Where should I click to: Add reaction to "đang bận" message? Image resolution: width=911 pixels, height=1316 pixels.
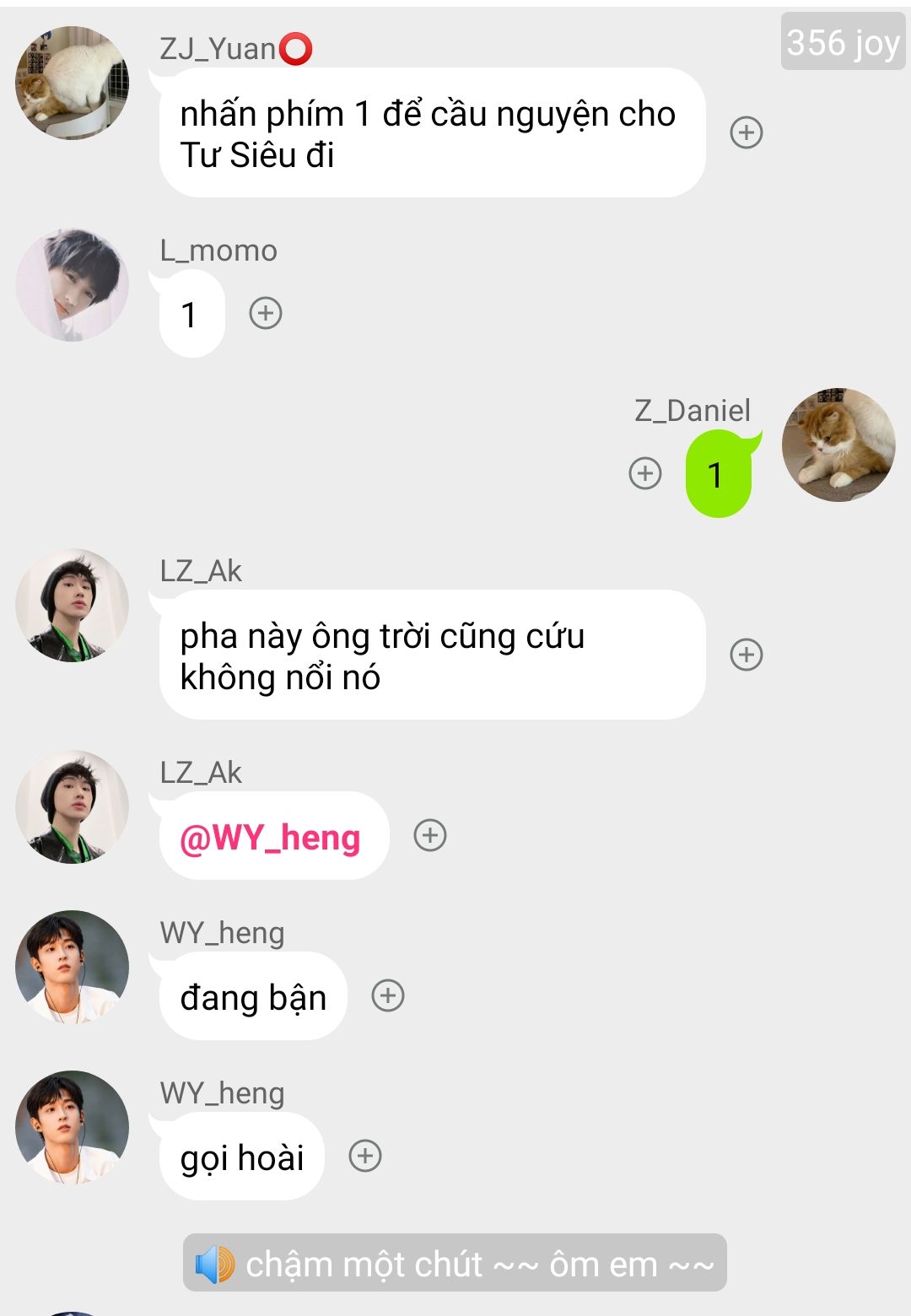(388, 995)
